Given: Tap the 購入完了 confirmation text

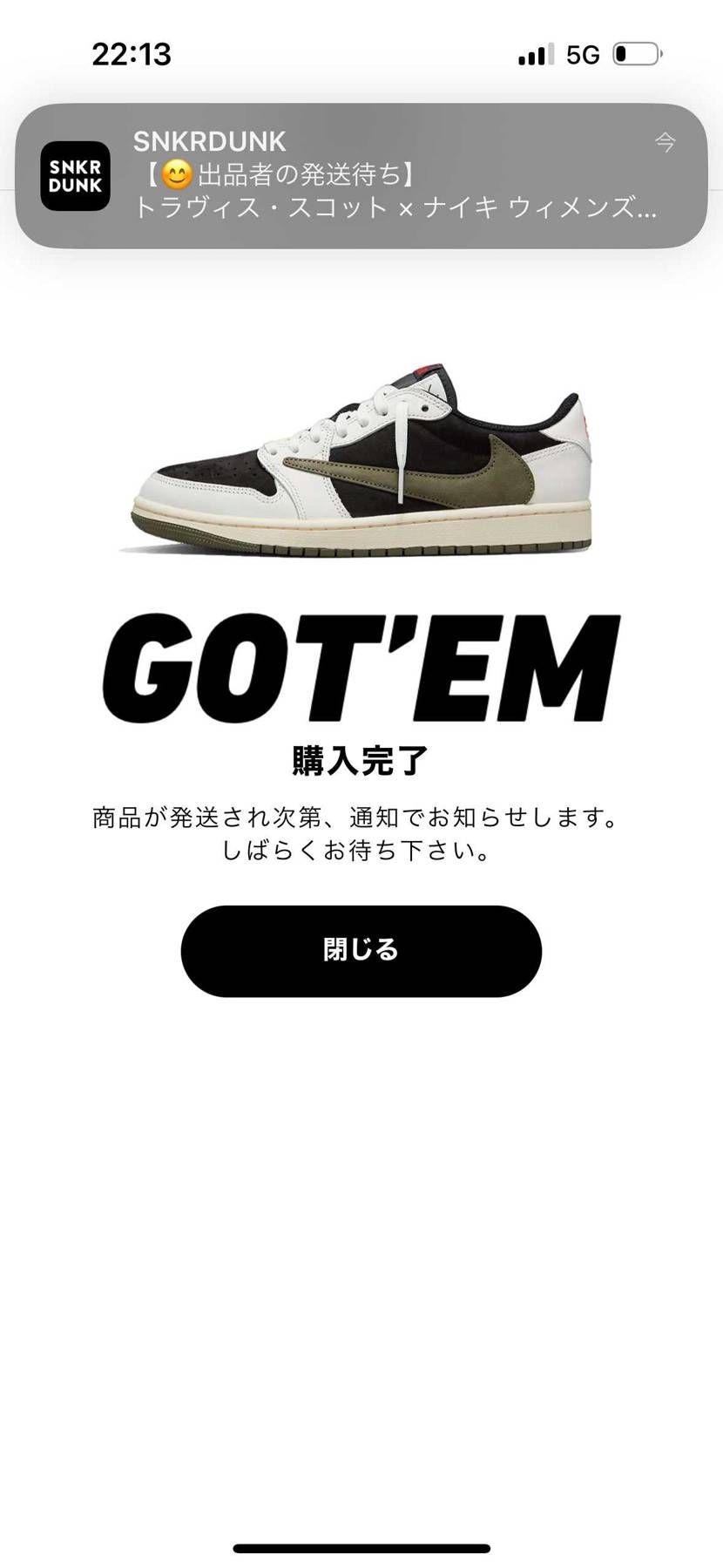Looking at the screenshot, I should (360, 759).
